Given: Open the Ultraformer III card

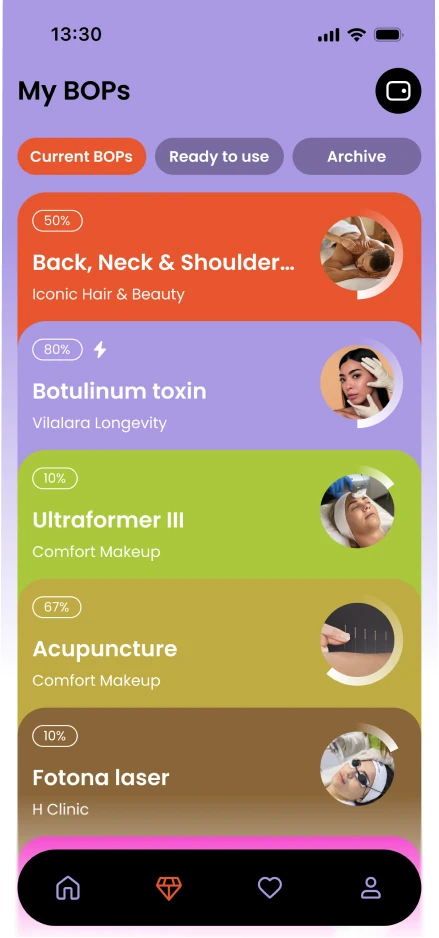Looking at the screenshot, I should pyautogui.click(x=219, y=516).
